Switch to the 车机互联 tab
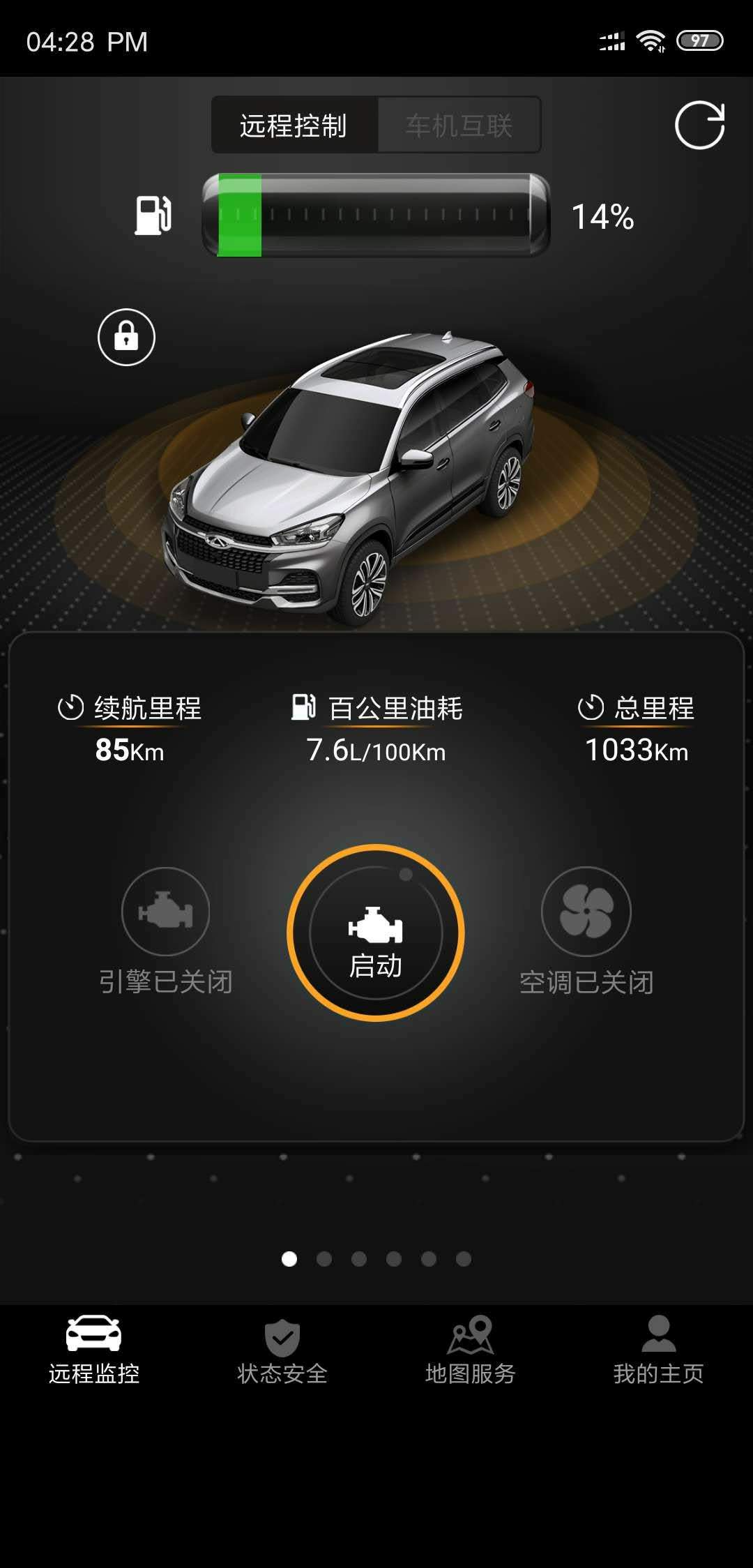This screenshot has height=1568, width=753. [459, 126]
